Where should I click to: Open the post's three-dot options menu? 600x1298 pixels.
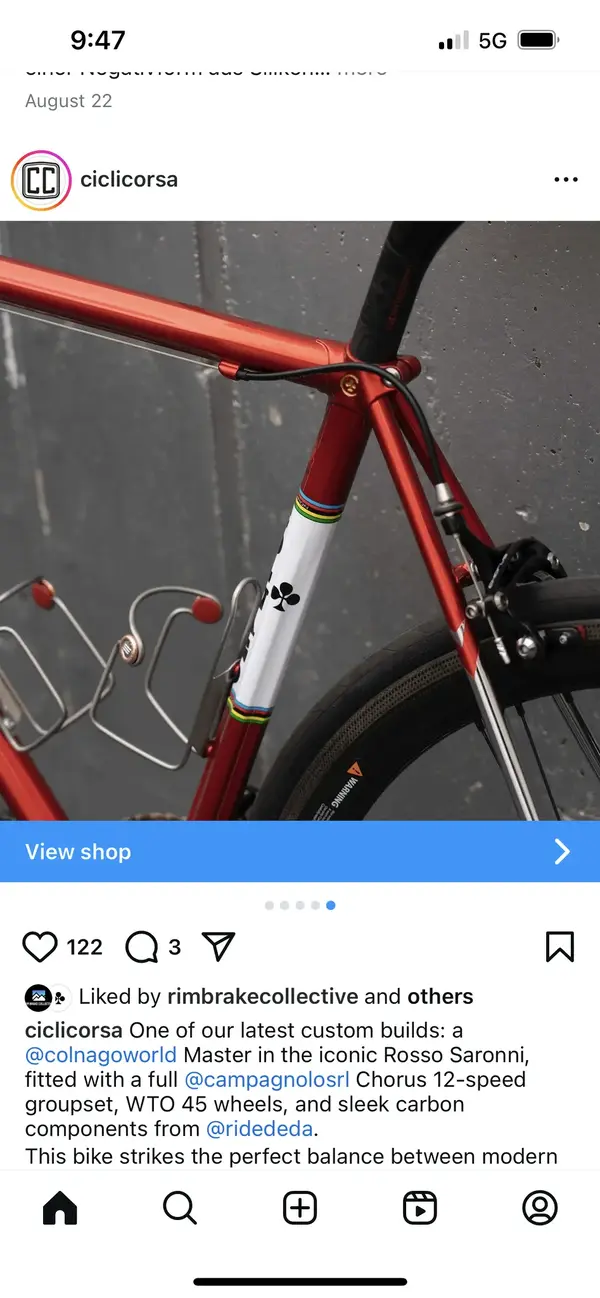[x=565, y=180]
